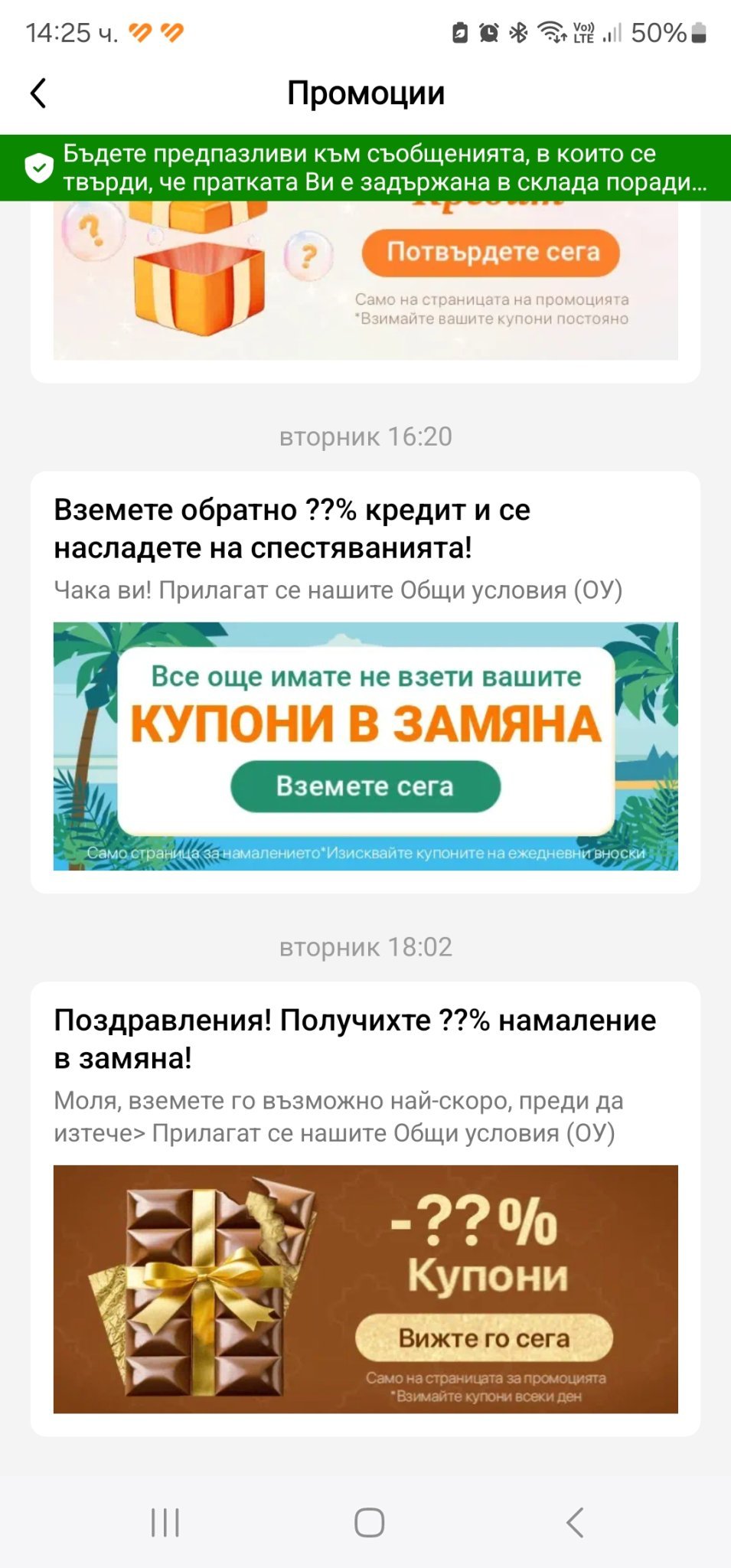Open the Поздравления! Получихте ??% намаление message
This screenshot has width=731, height=1568.
[354, 1039]
